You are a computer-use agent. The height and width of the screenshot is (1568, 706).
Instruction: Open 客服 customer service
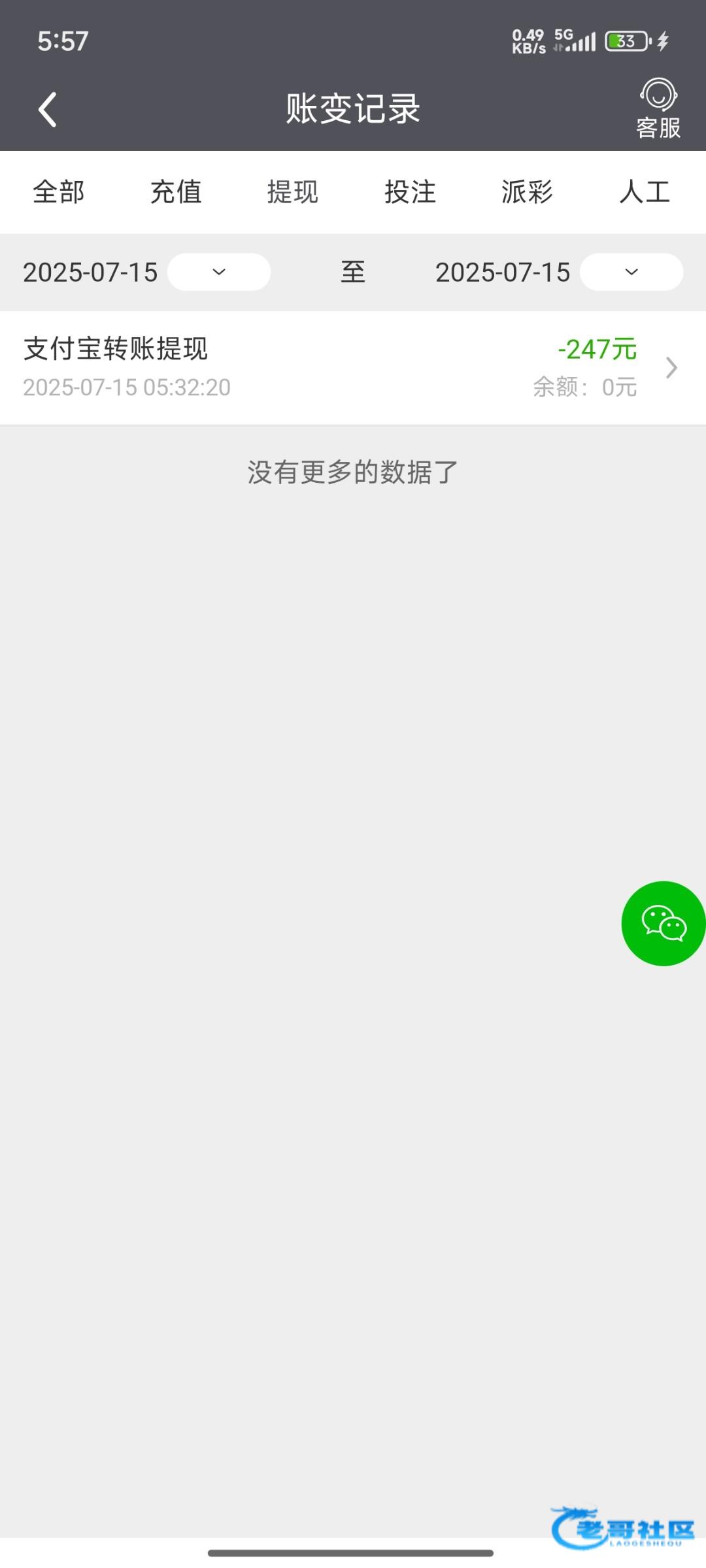point(658,108)
